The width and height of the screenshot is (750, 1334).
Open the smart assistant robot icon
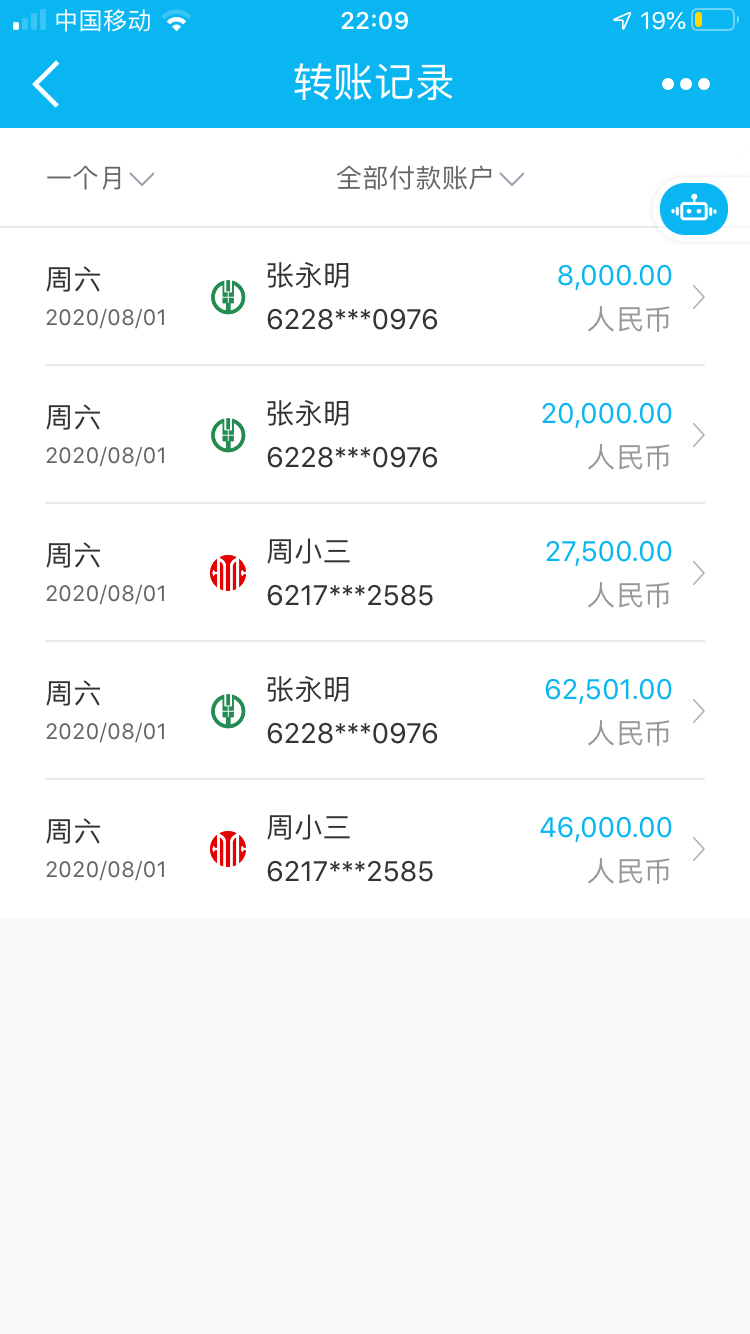[693, 209]
